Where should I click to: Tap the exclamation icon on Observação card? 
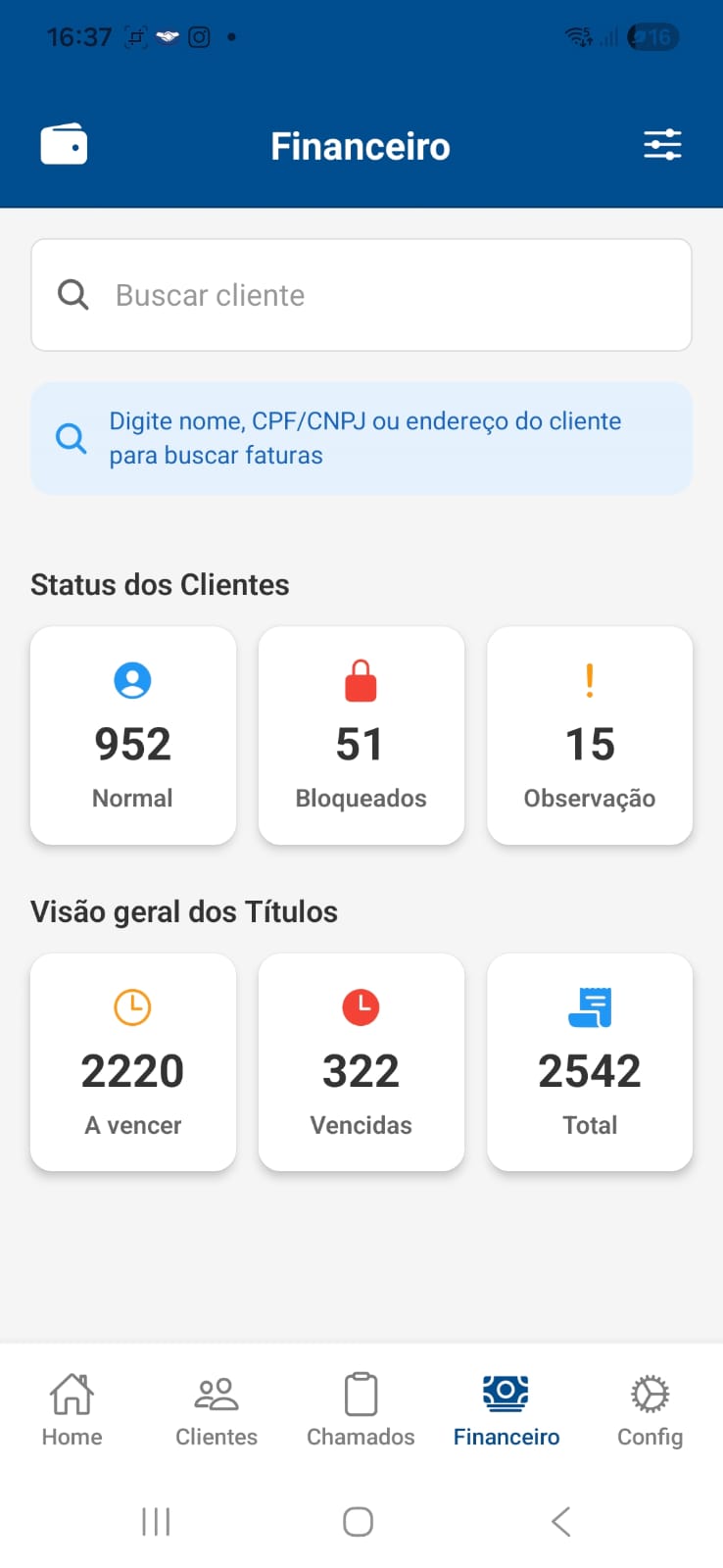(589, 679)
